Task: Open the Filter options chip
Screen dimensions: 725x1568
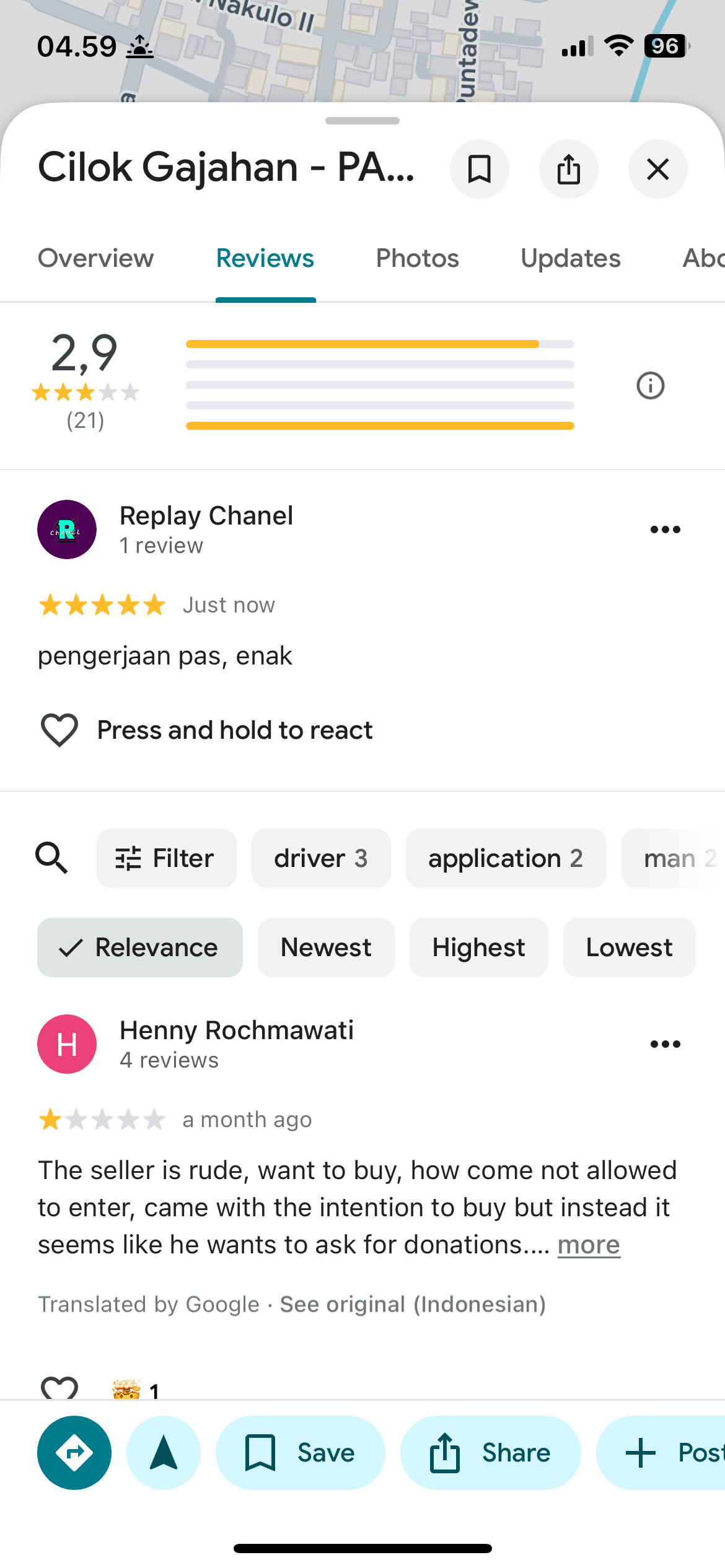Action: [166, 858]
